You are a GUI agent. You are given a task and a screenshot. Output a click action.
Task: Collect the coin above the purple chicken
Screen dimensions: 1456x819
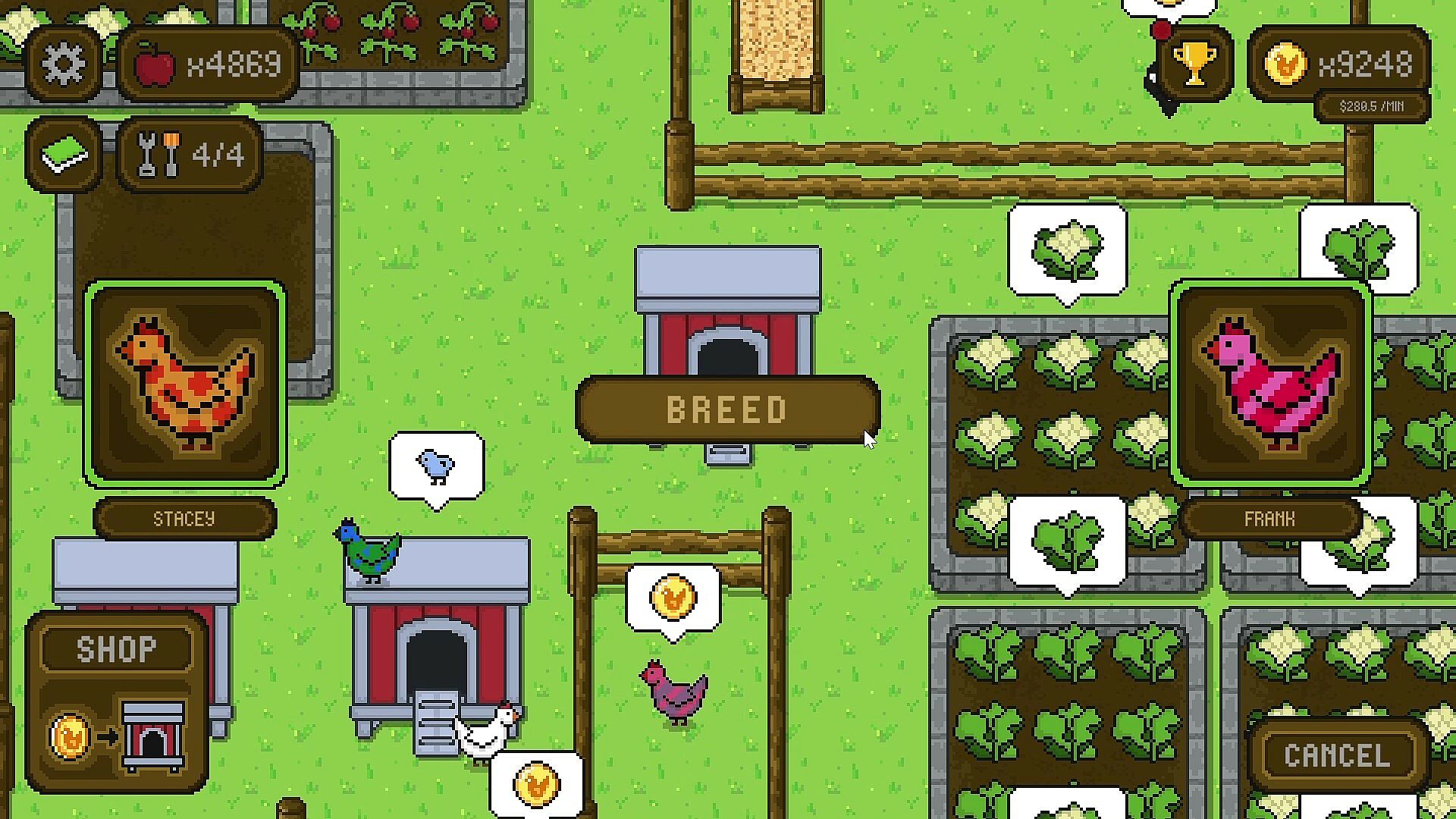[x=673, y=598]
